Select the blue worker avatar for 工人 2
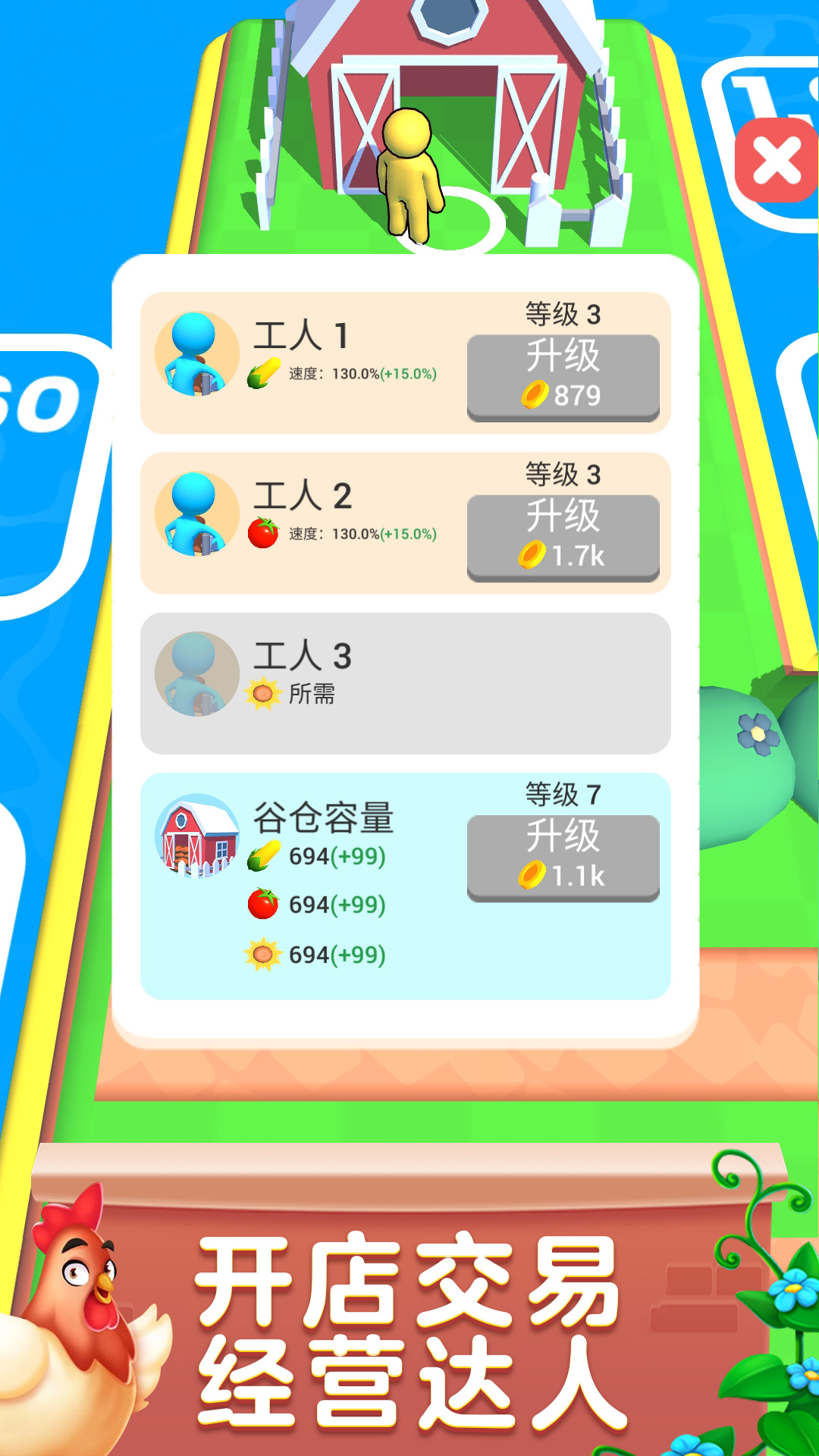Viewport: 819px width, 1456px height. click(x=194, y=513)
